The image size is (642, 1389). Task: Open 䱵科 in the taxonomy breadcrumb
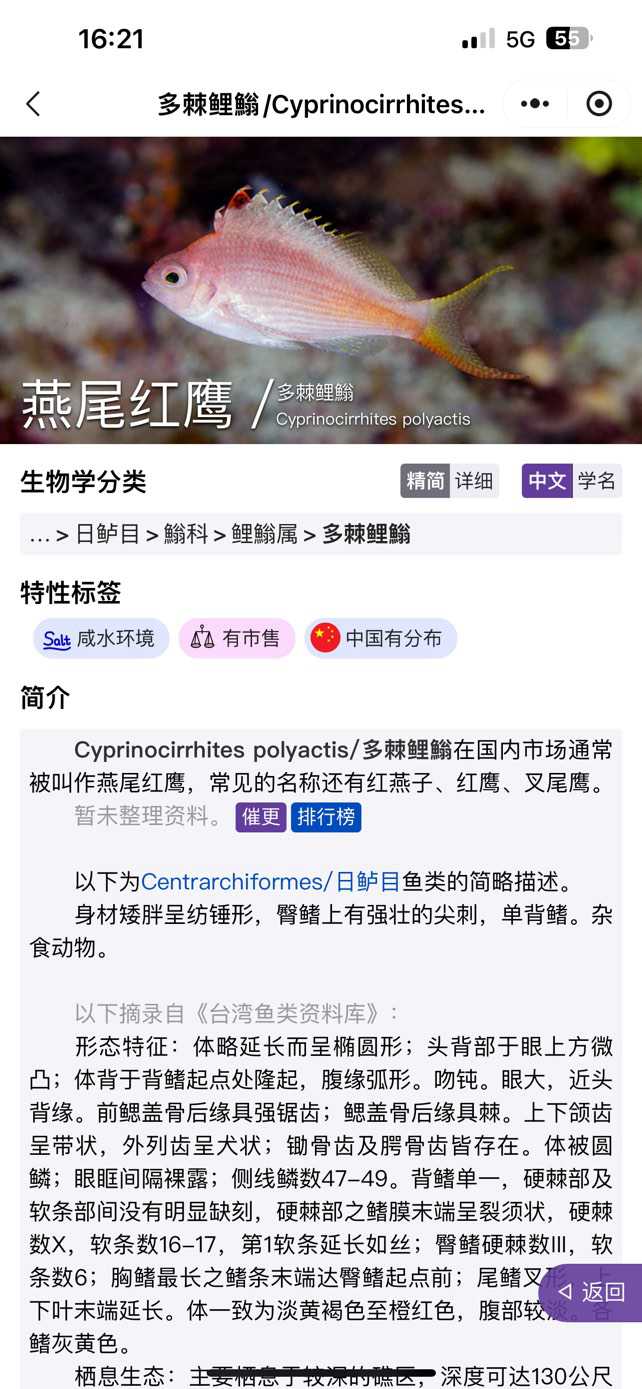coord(186,535)
